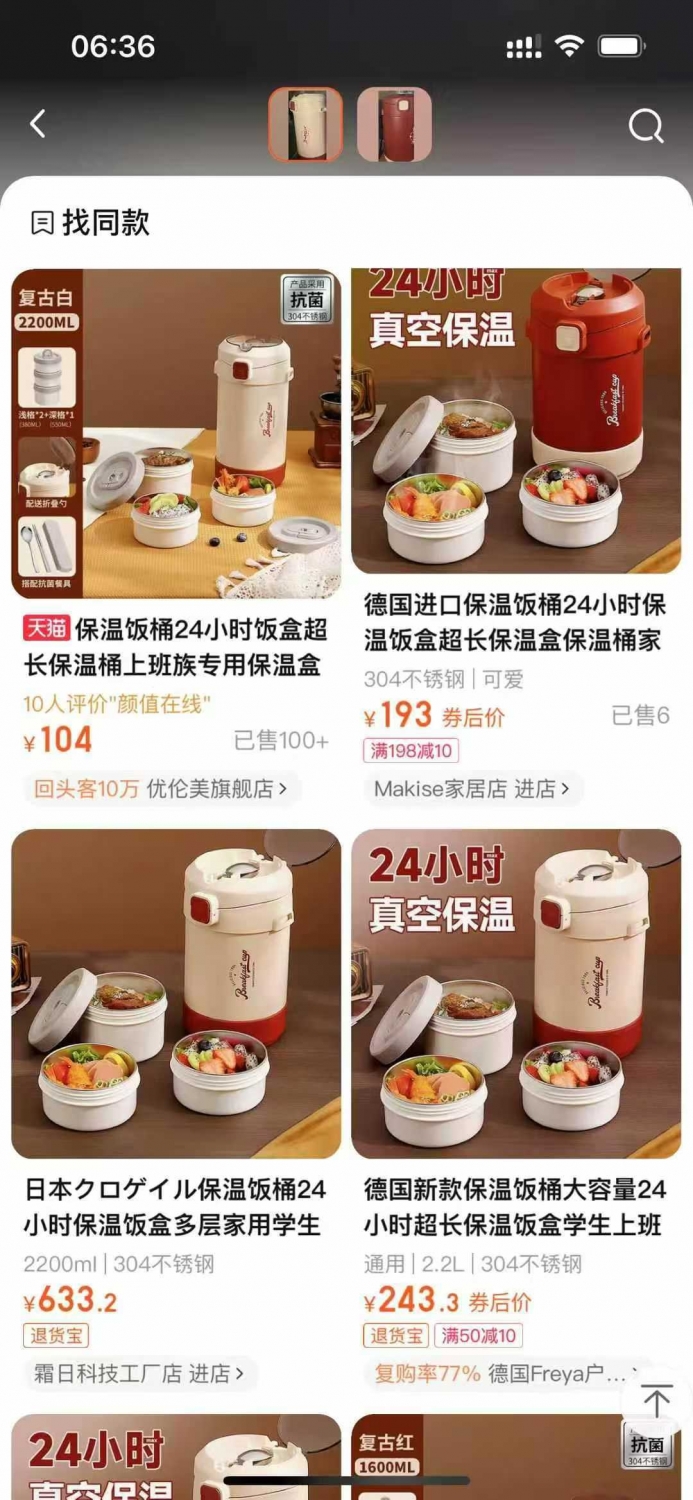Jump back to top with the arrow button
693x1500 pixels.
(656, 1402)
